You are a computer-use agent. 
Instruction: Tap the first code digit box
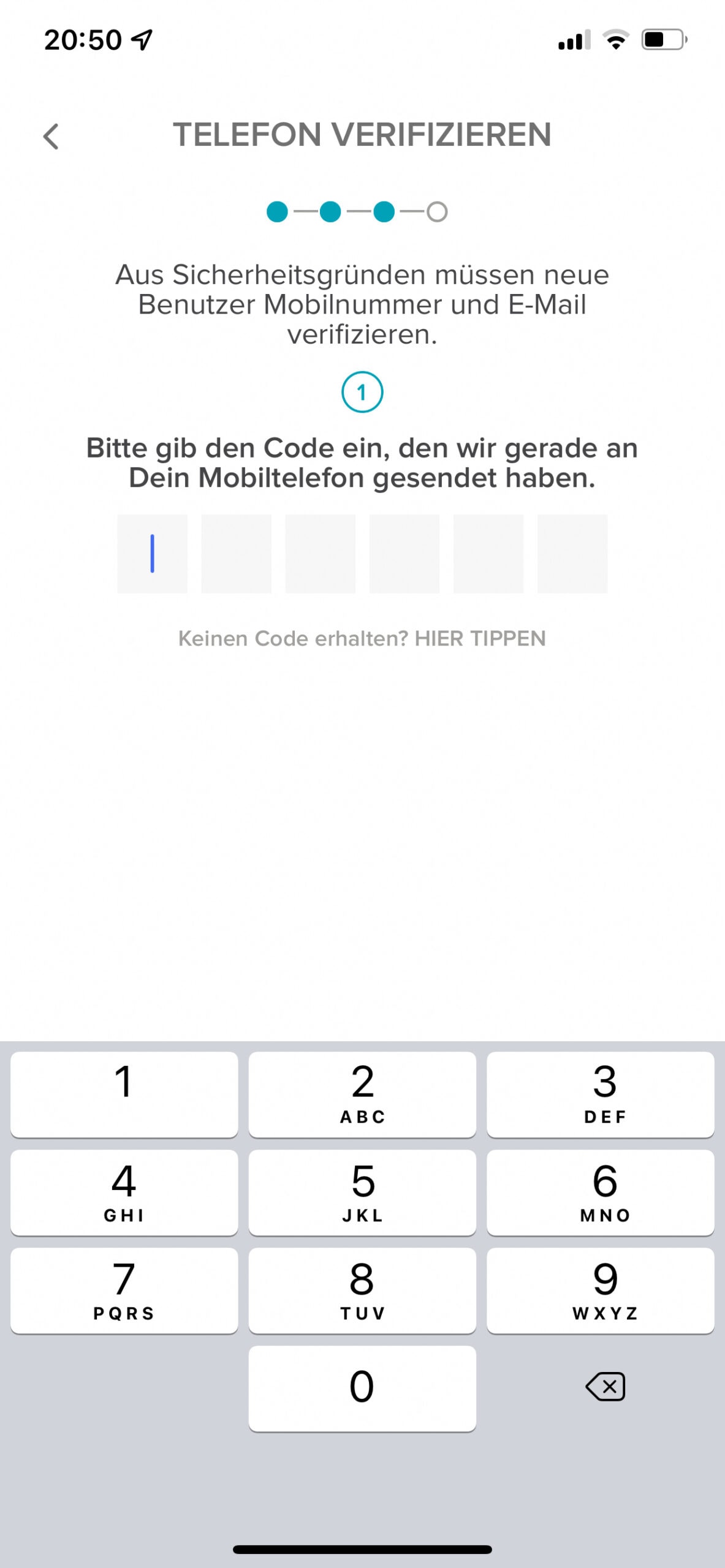pyautogui.click(x=152, y=553)
